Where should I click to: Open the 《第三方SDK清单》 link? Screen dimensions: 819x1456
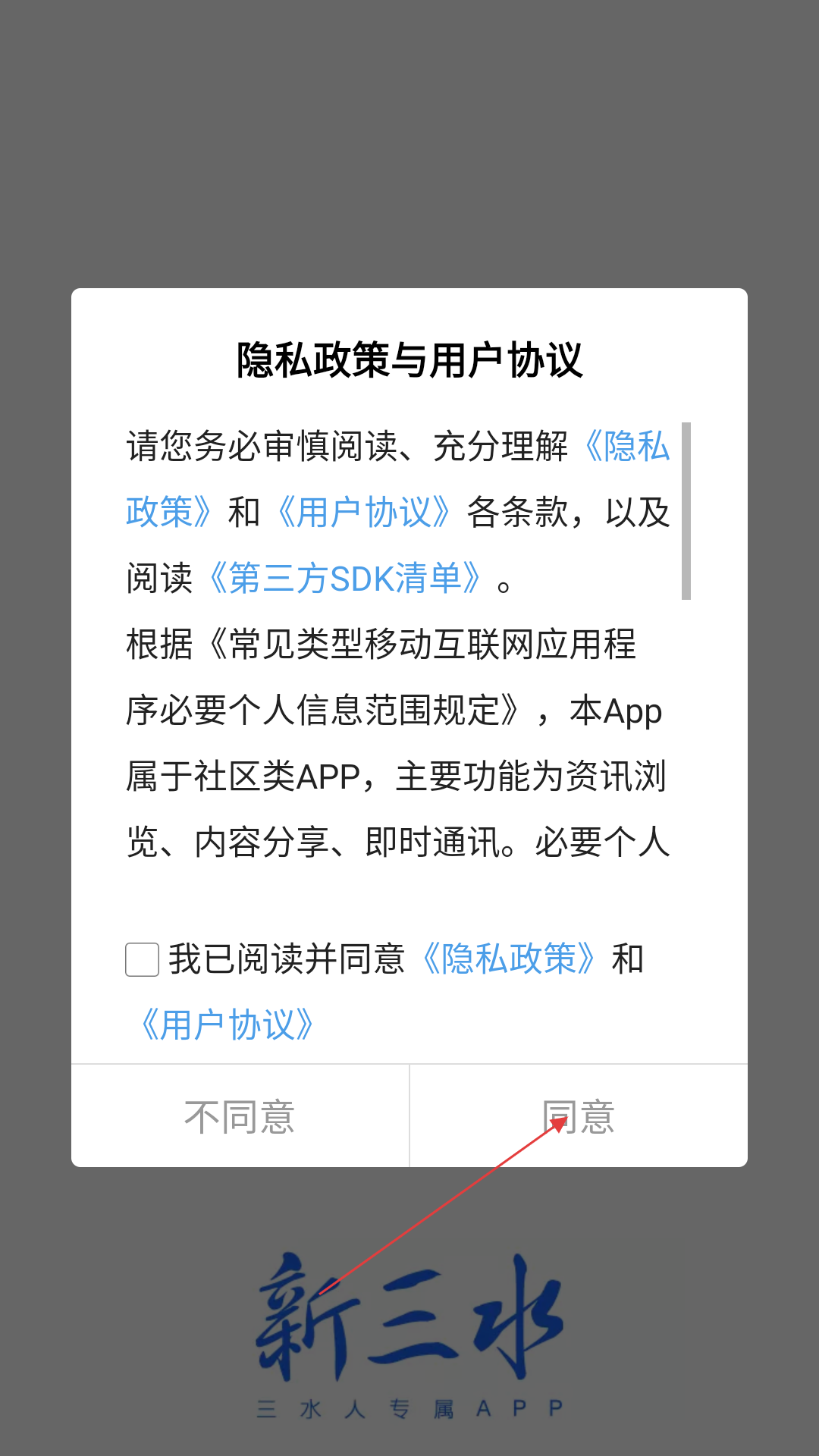(347, 578)
